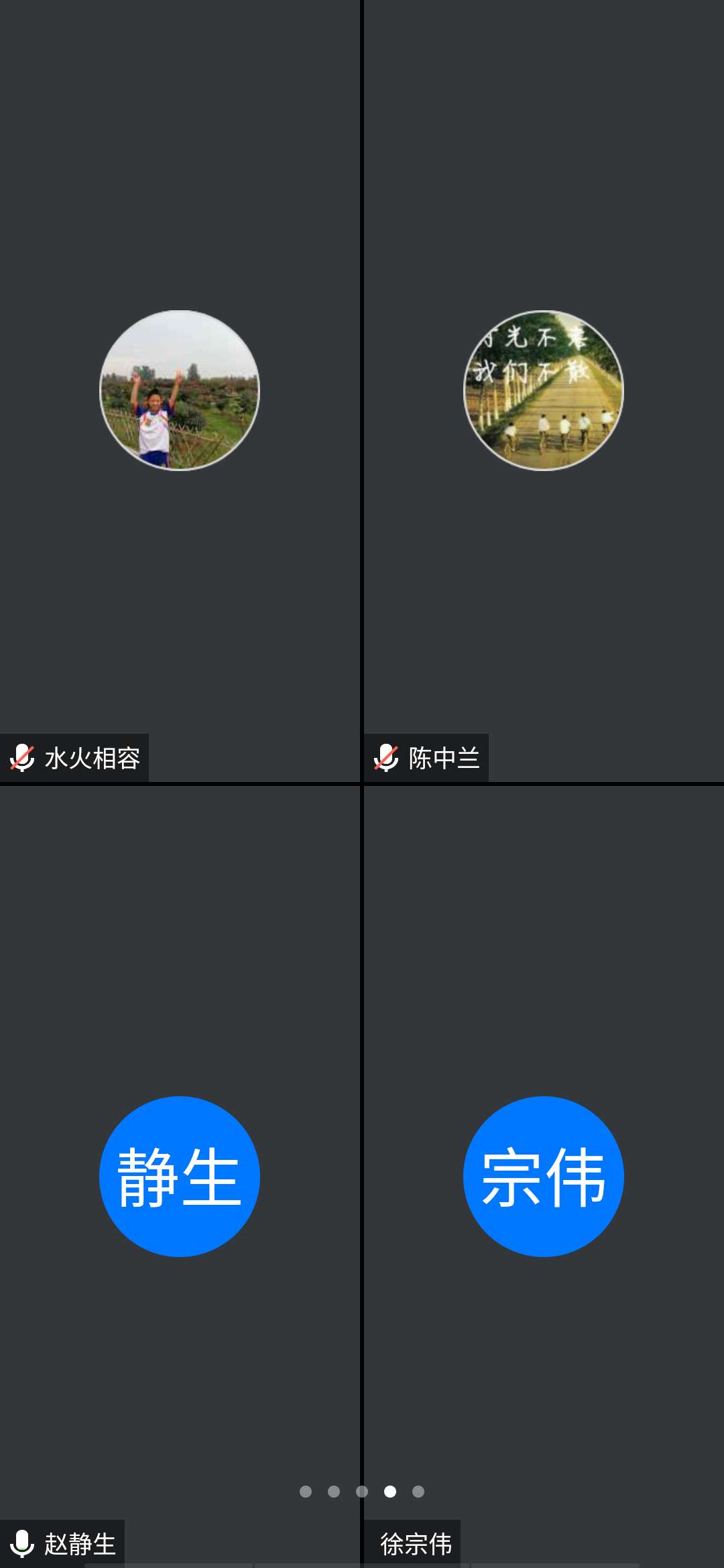Open 赵静生's participant tile
This screenshot has height=1568, width=724.
180,1177
